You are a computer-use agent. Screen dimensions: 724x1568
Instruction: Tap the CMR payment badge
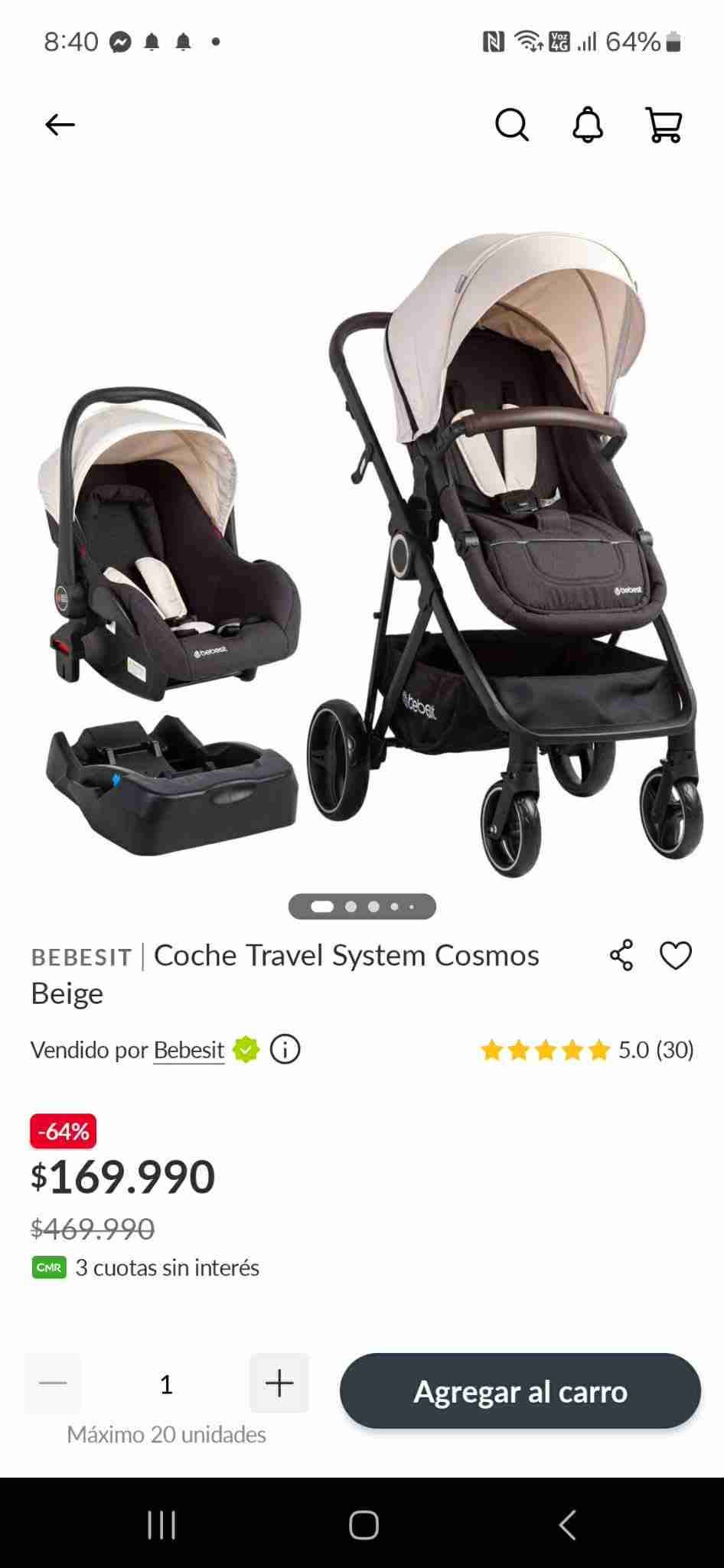click(x=47, y=1267)
